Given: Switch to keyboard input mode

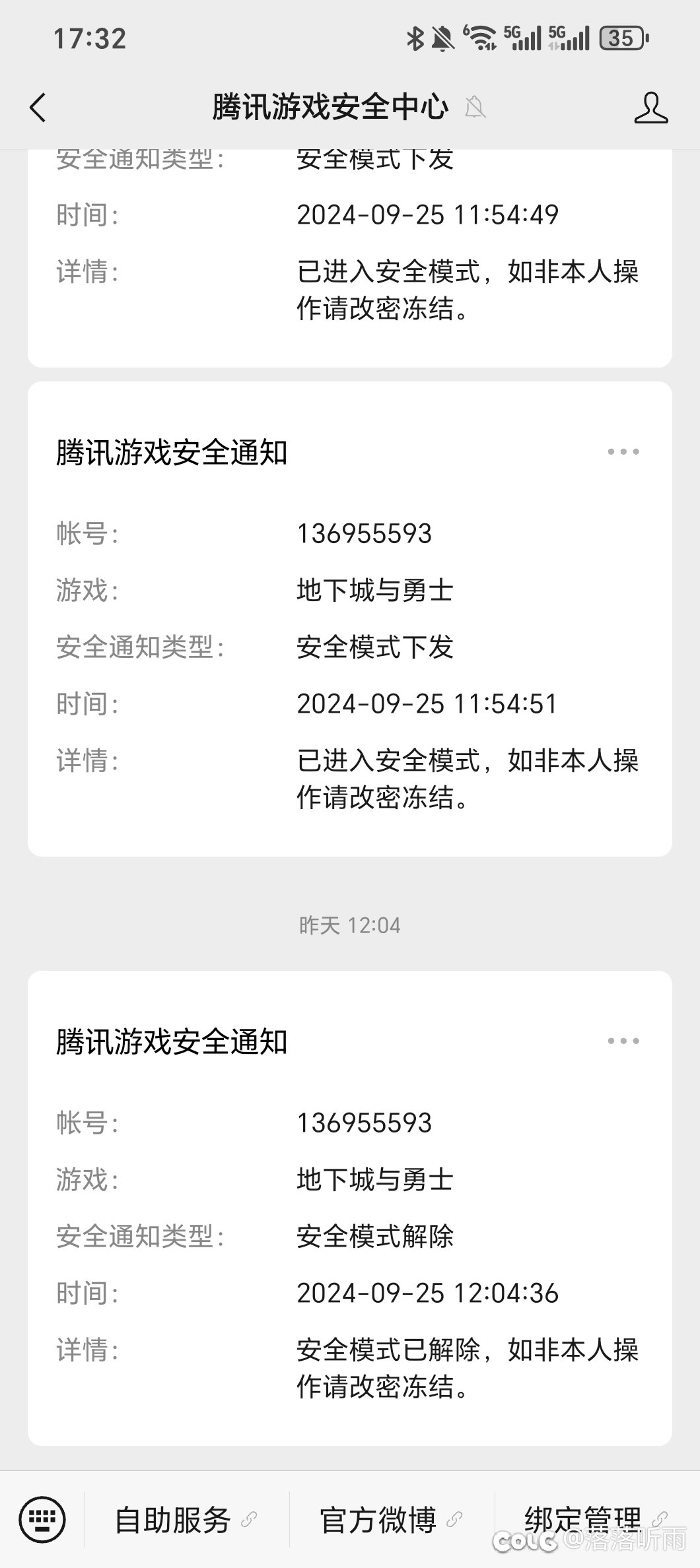Looking at the screenshot, I should pos(42,1520).
